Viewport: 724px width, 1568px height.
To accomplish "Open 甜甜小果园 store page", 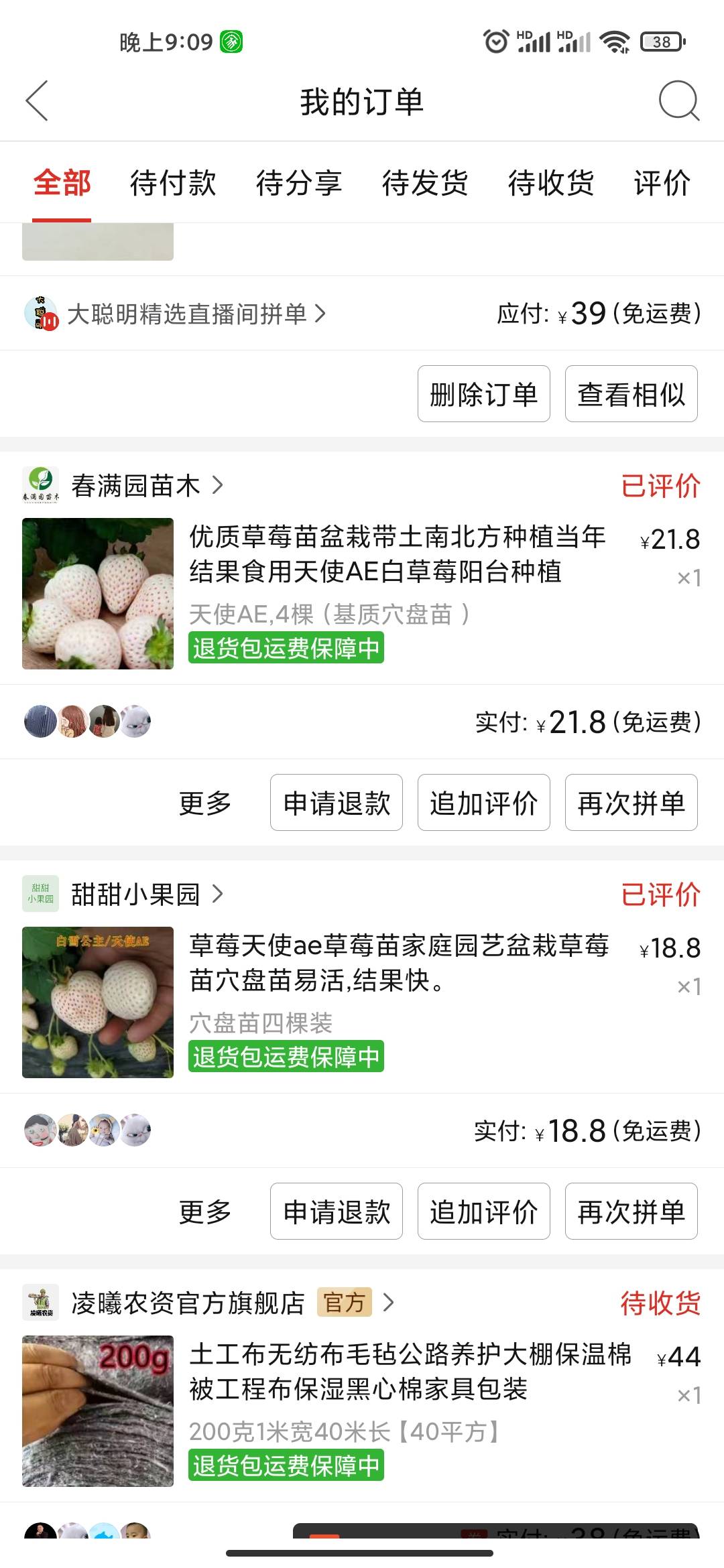I will (x=136, y=895).
